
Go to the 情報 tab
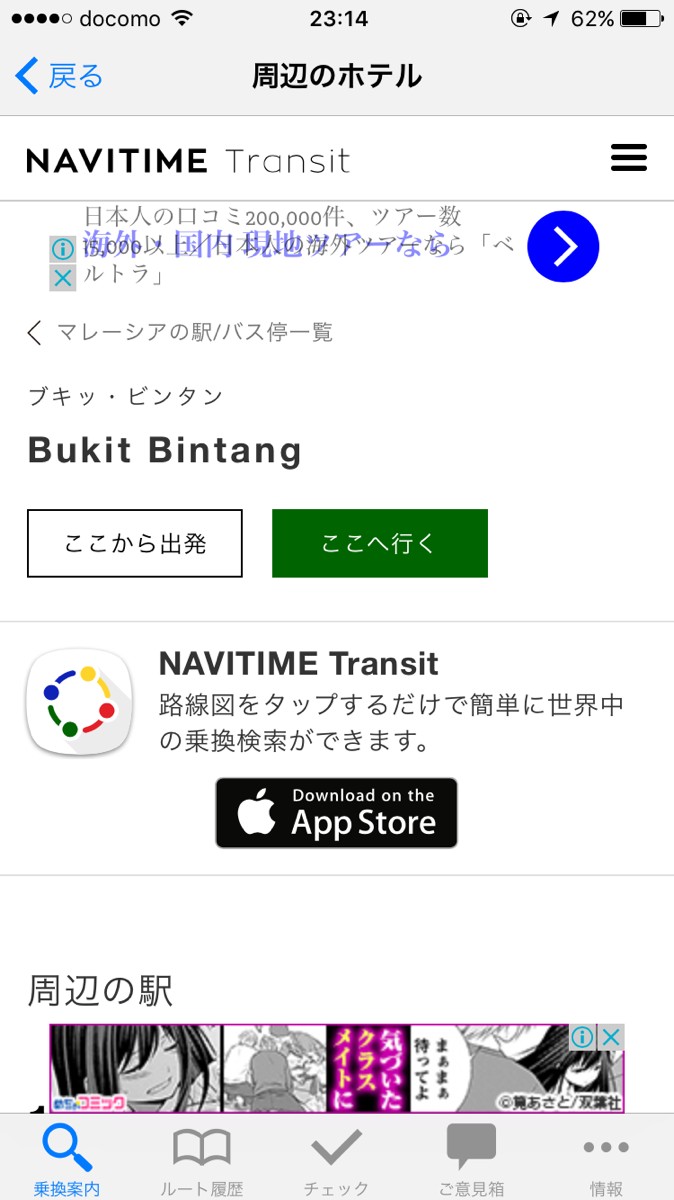tap(606, 1158)
